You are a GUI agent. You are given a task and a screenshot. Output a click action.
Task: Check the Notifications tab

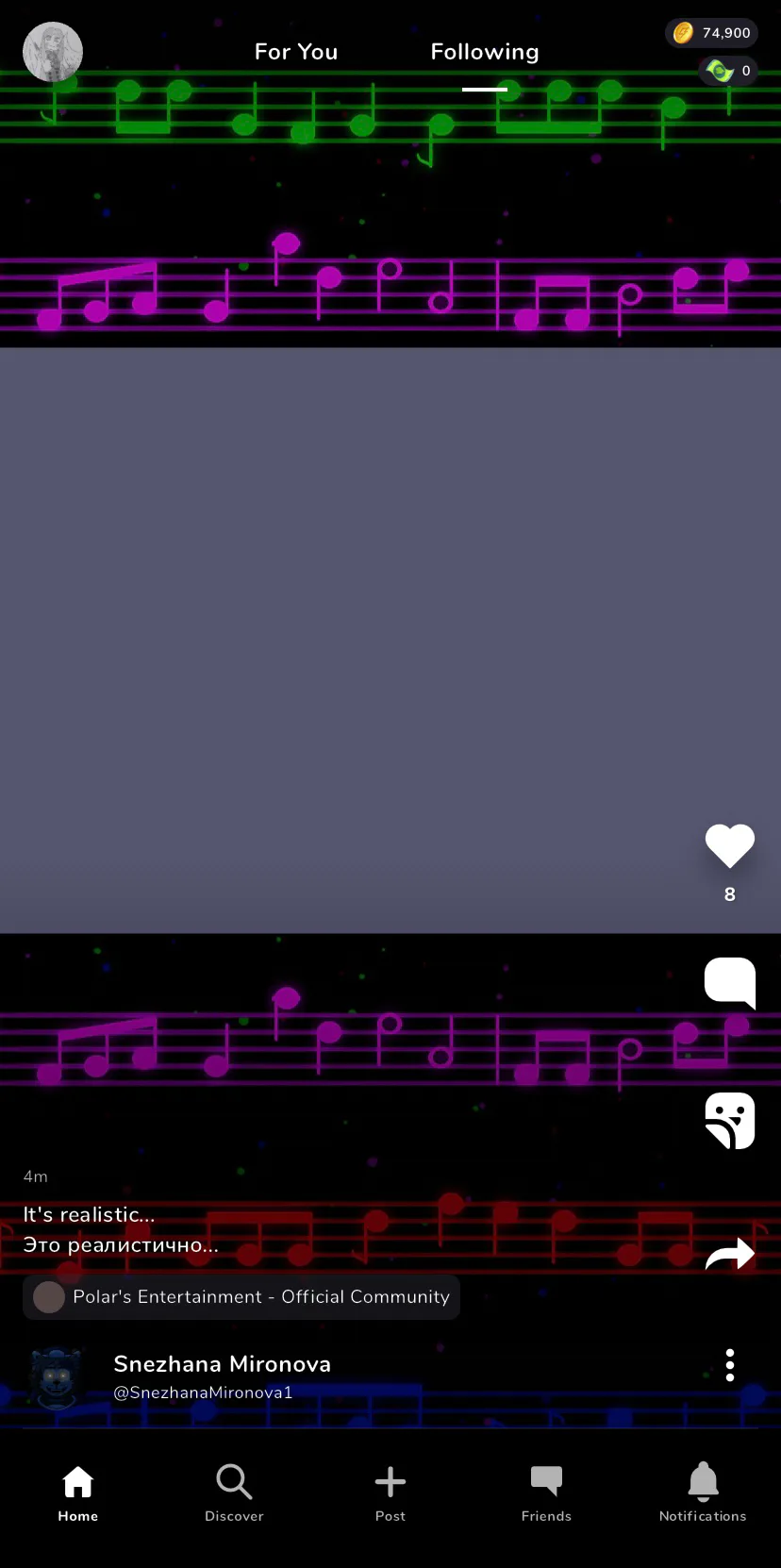click(x=703, y=1493)
